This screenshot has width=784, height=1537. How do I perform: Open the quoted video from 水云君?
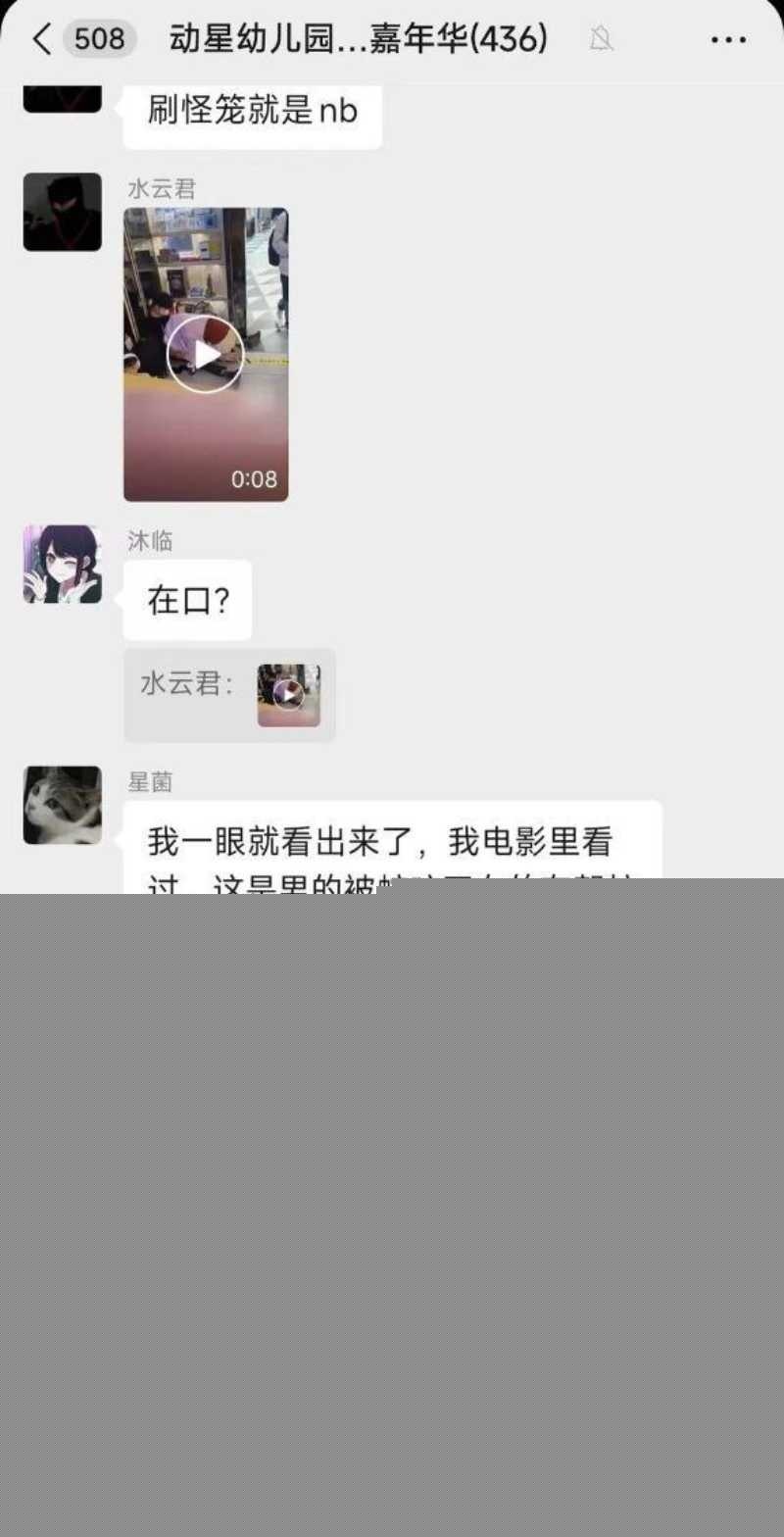point(288,695)
